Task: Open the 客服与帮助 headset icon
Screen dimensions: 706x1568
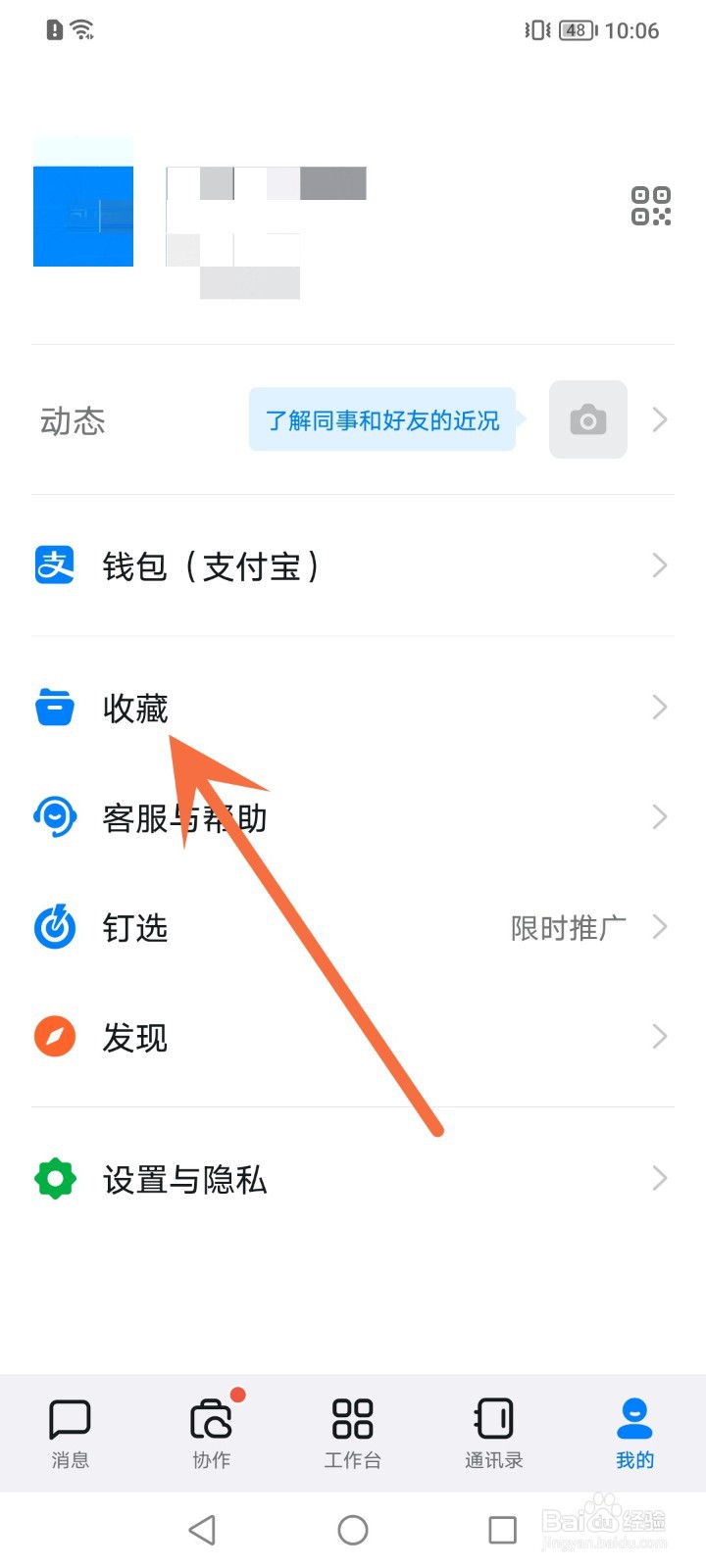Action: point(54,816)
